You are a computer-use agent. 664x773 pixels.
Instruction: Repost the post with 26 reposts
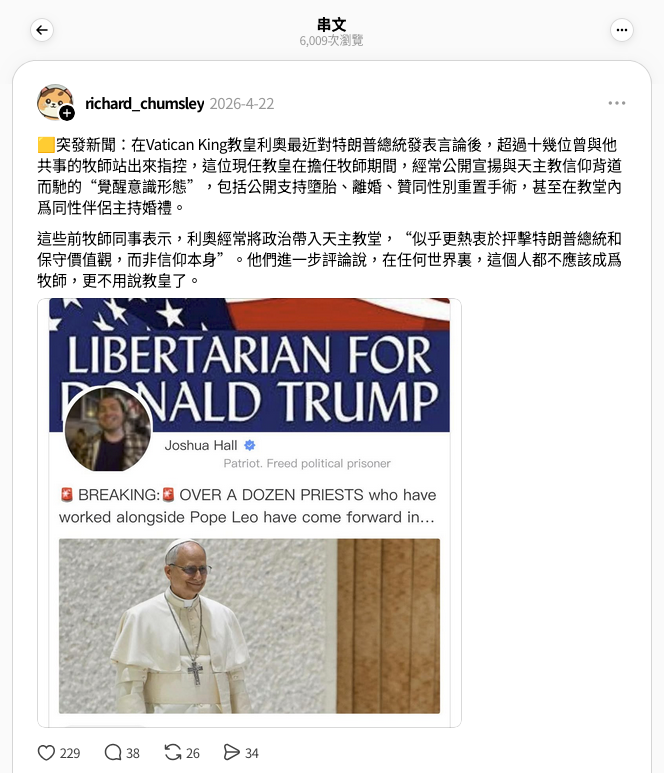coord(172,752)
